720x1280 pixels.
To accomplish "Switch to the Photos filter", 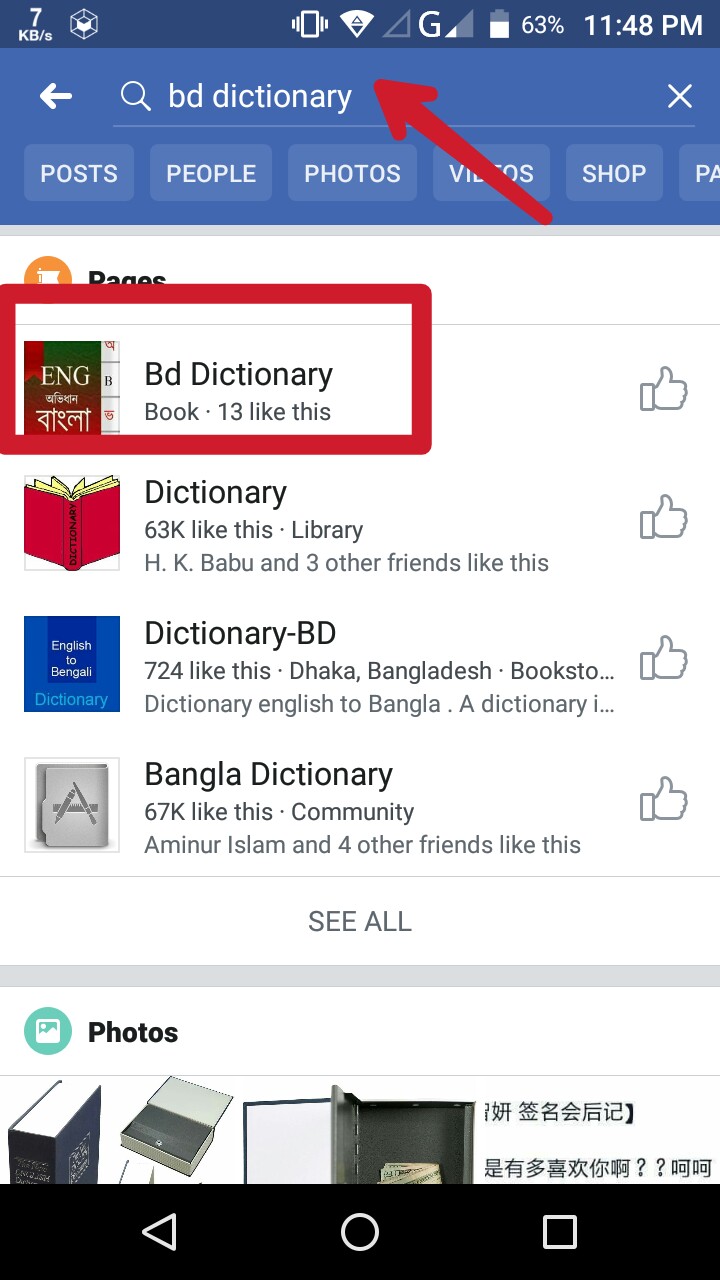I will (352, 173).
